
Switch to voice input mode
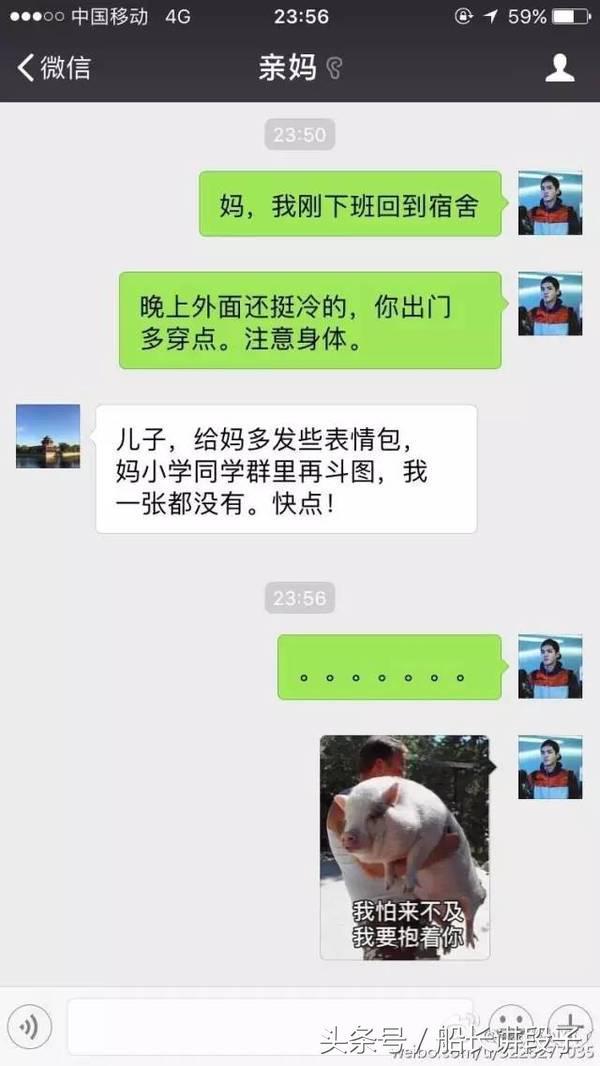29,1026
